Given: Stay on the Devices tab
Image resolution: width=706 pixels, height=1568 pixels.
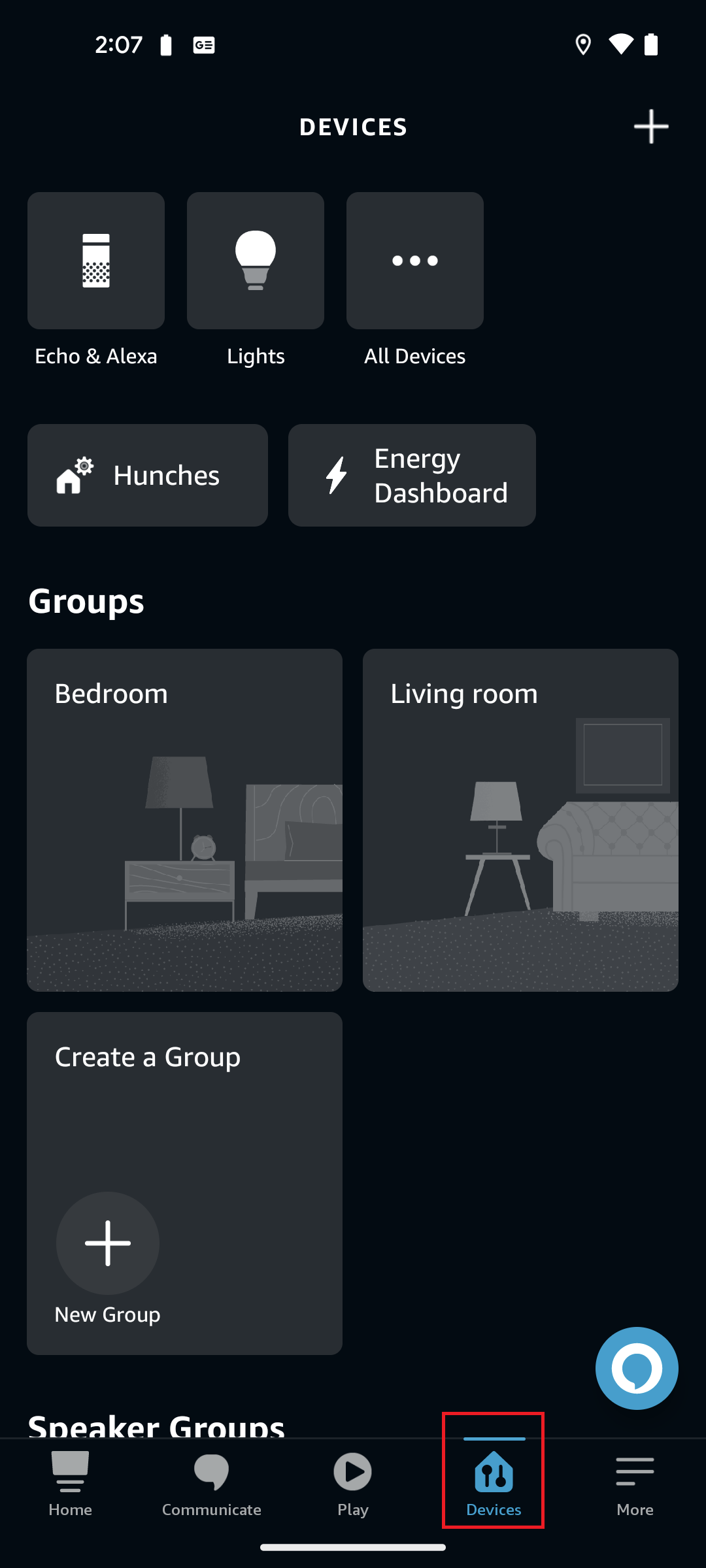Looking at the screenshot, I should [494, 1483].
